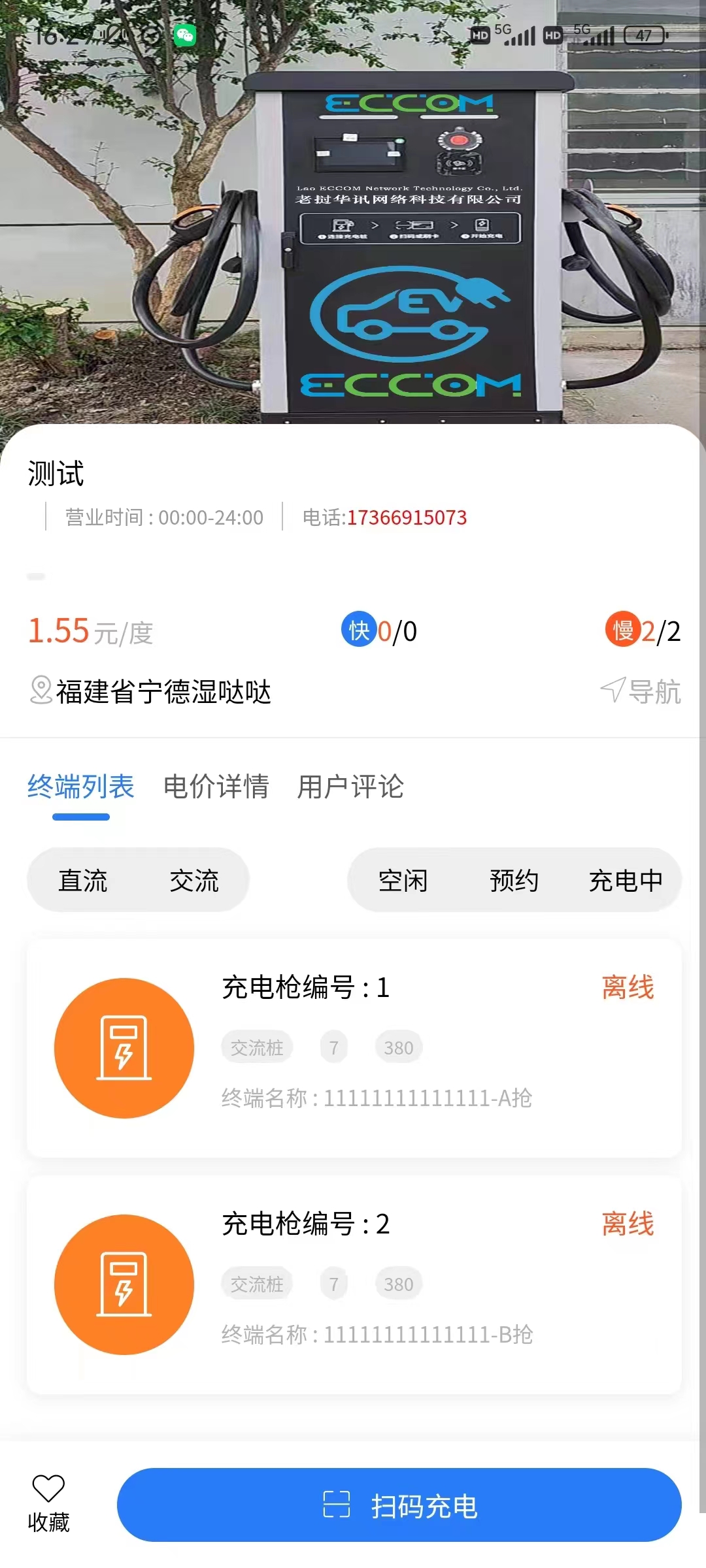Image resolution: width=706 pixels, height=1568 pixels.
Task: Open charging gun 1 card
Action: (x=354, y=1048)
